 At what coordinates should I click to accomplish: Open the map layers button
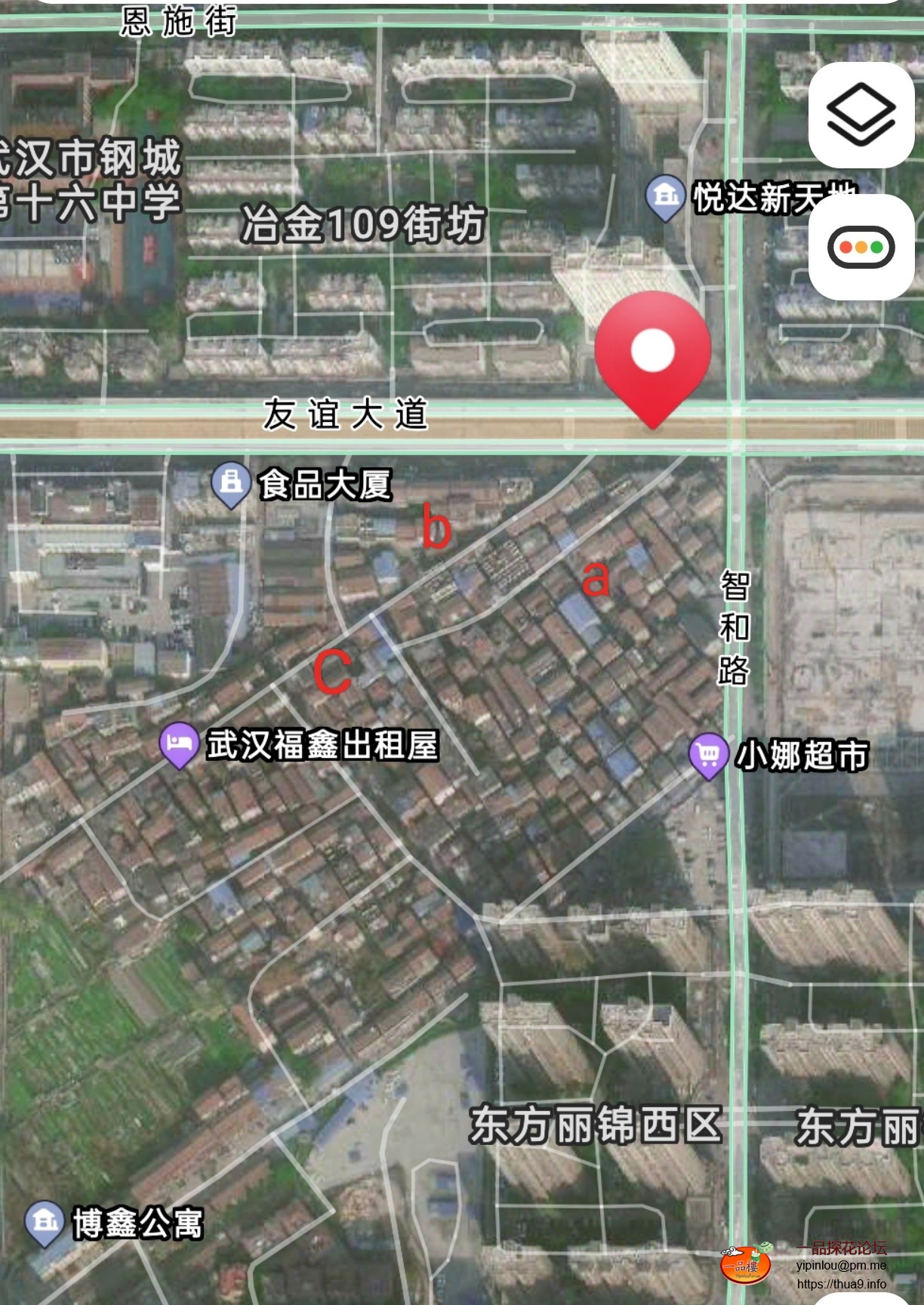pyautogui.click(x=861, y=115)
